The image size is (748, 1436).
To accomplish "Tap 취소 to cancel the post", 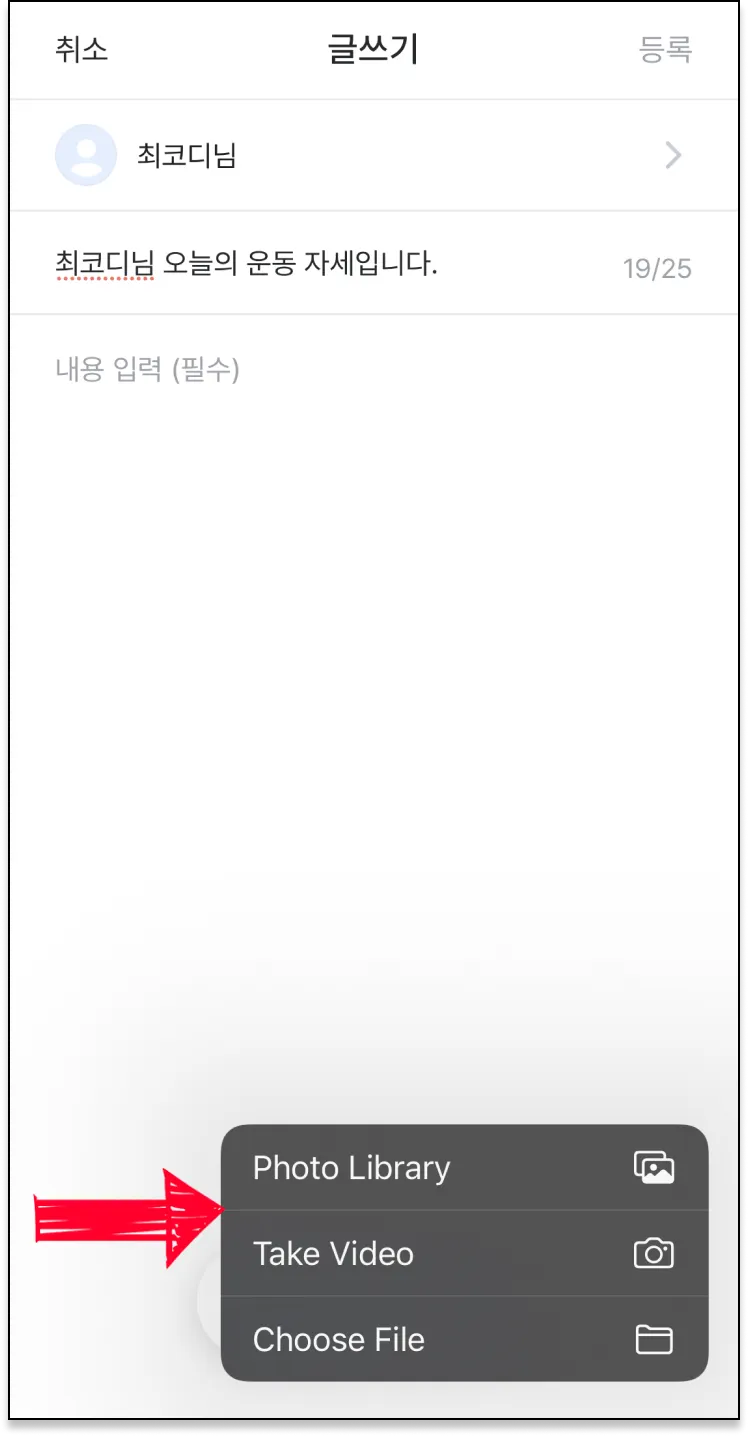I will tap(81, 49).
